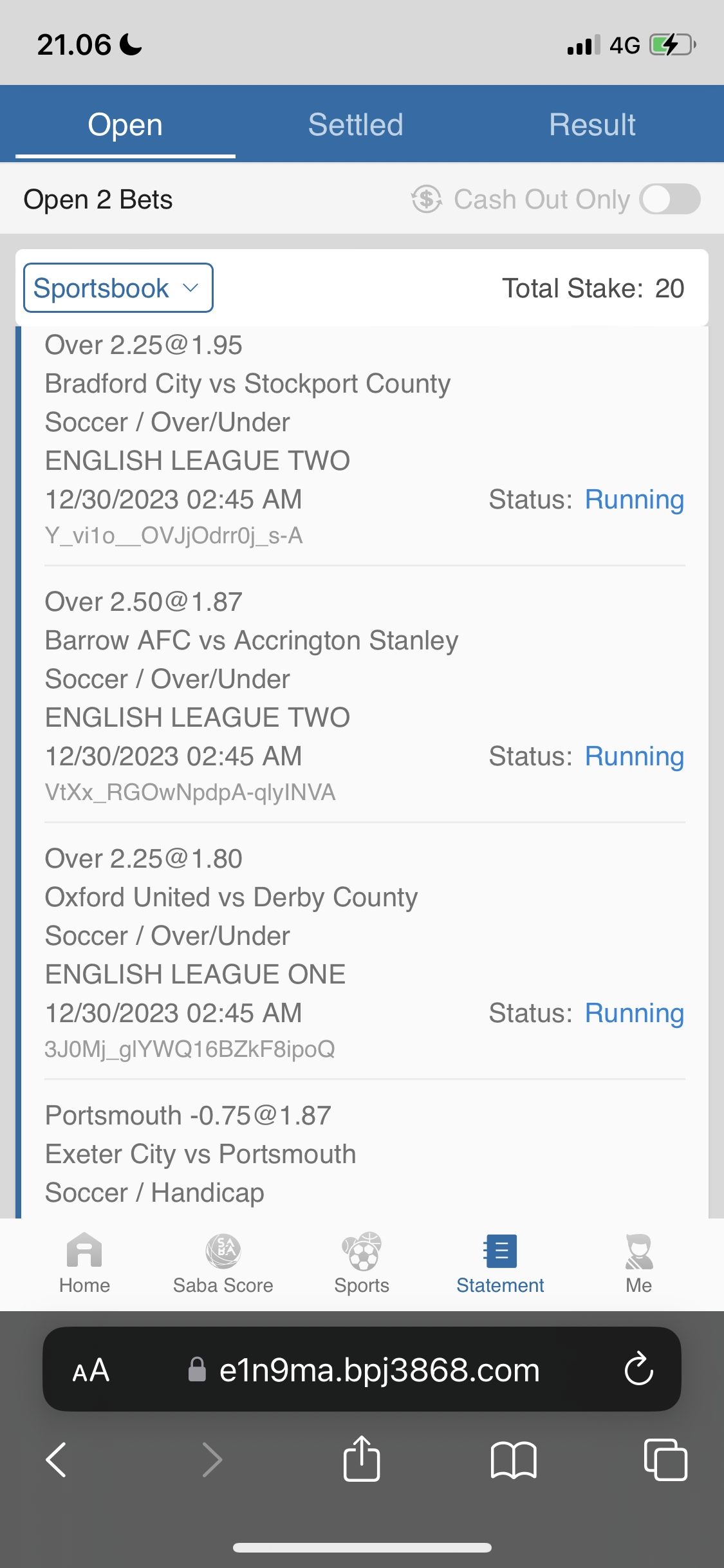Image resolution: width=724 pixels, height=1568 pixels.
Task: Select the Open tab
Action: pos(125,125)
